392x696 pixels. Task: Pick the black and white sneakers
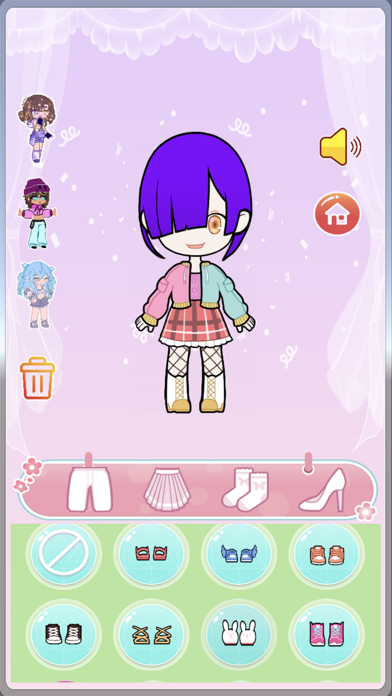tap(63, 634)
